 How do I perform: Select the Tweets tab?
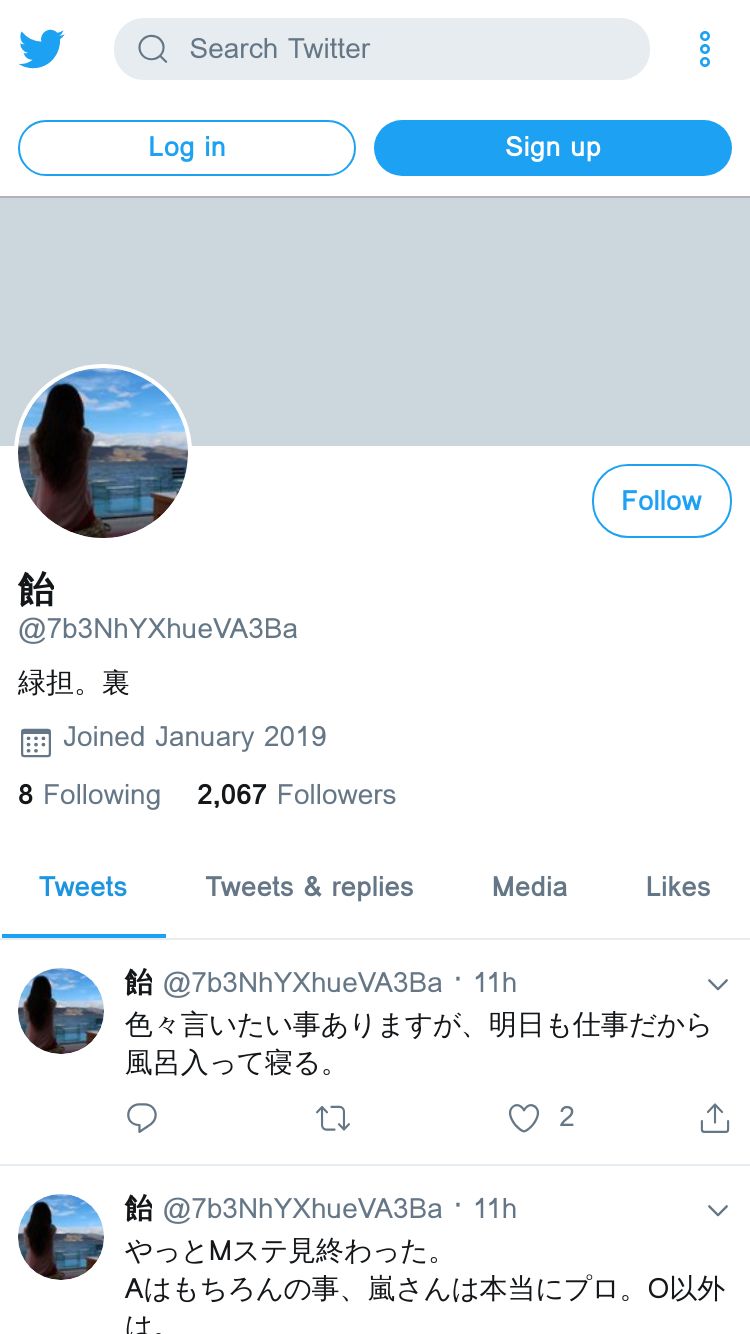83,887
